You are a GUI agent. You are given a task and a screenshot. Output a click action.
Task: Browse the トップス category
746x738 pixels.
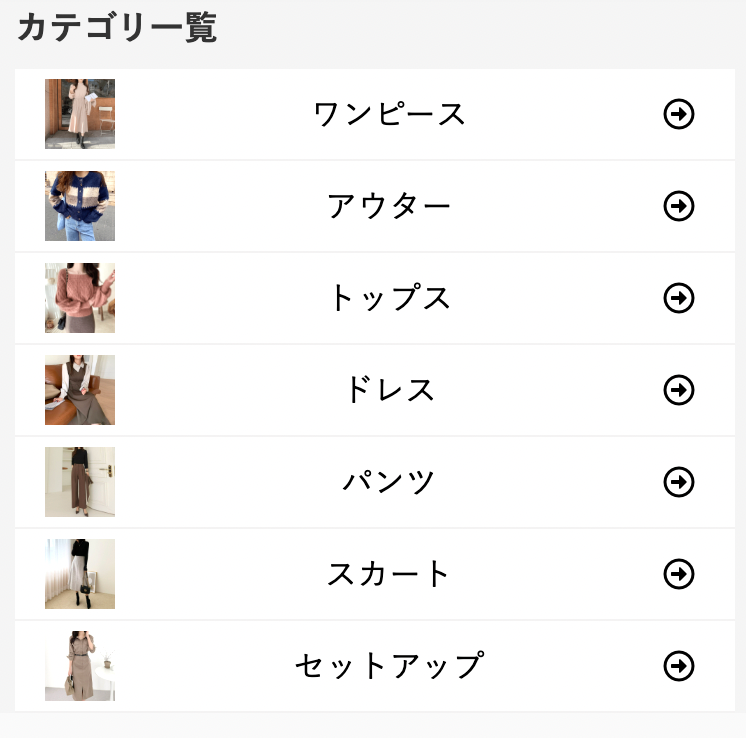click(x=389, y=298)
